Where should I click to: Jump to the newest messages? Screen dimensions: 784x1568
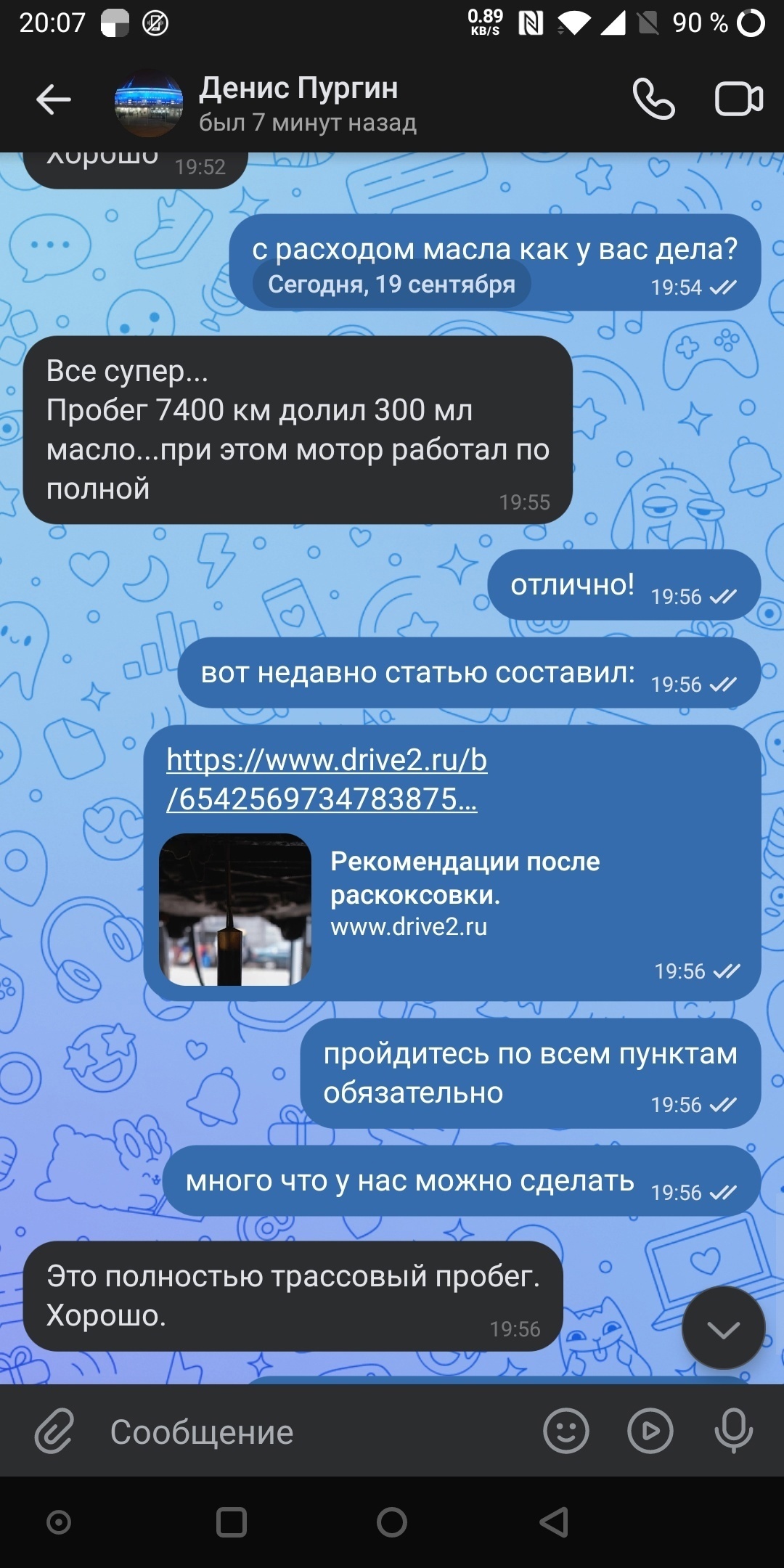[723, 1328]
